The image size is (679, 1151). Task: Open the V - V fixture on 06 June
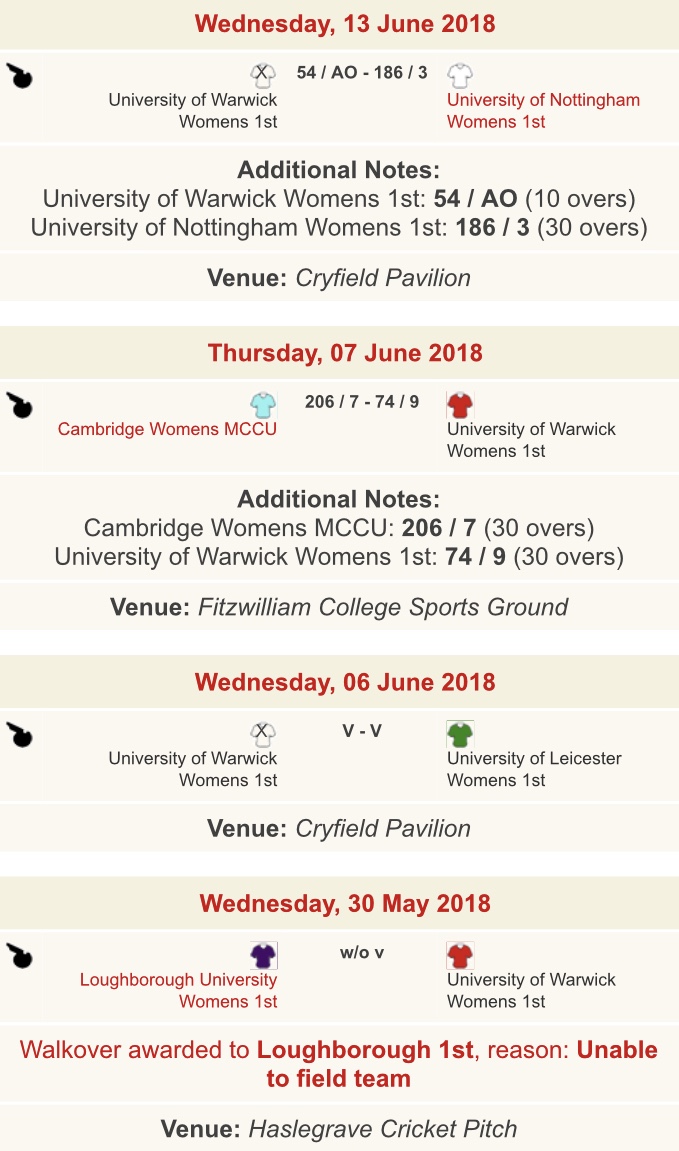click(361, 731)
